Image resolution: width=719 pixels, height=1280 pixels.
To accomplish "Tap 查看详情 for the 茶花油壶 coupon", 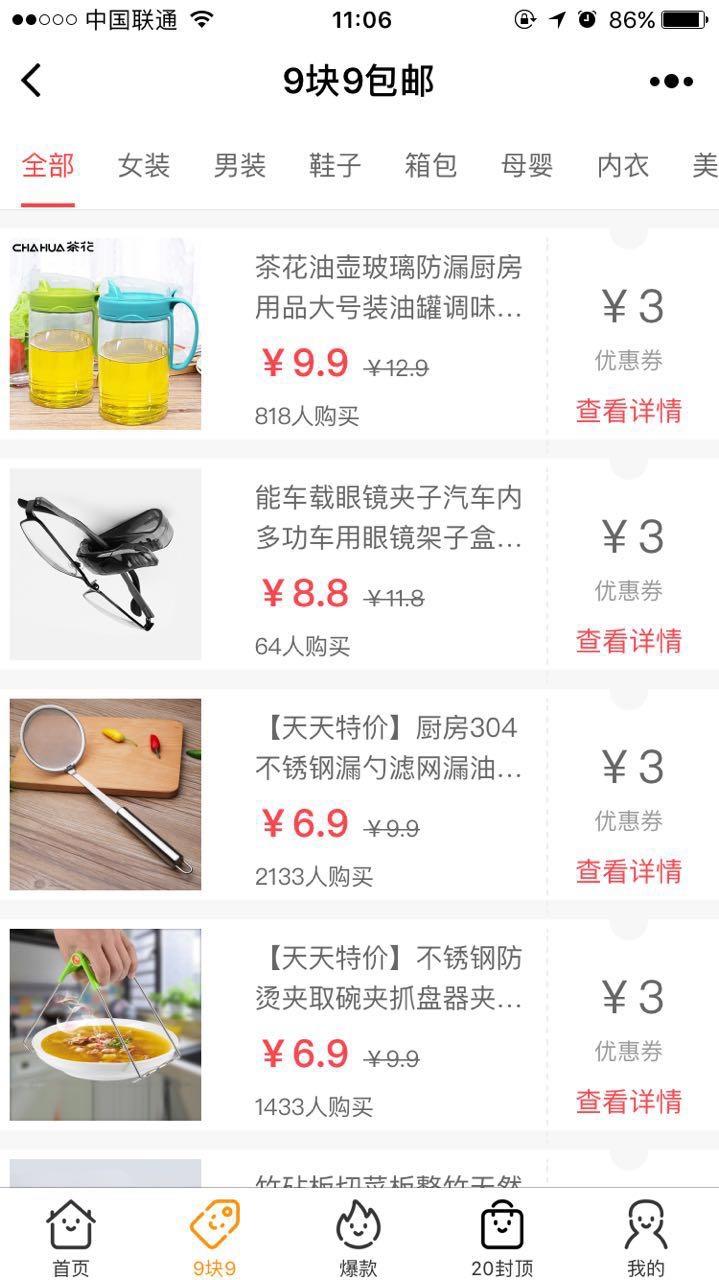I will (x=629, y=411).
